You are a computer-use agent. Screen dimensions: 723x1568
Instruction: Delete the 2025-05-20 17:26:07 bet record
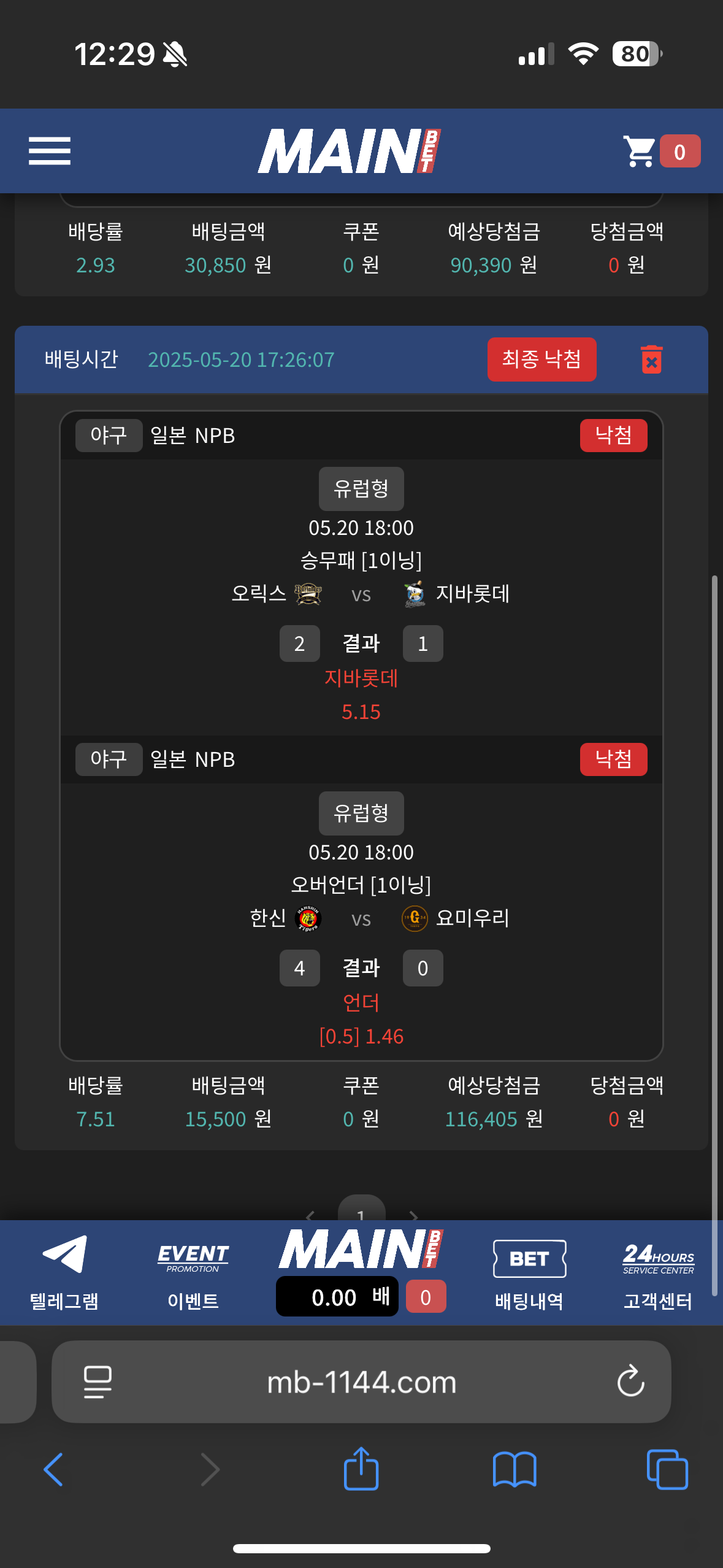(x=651, y=359)
